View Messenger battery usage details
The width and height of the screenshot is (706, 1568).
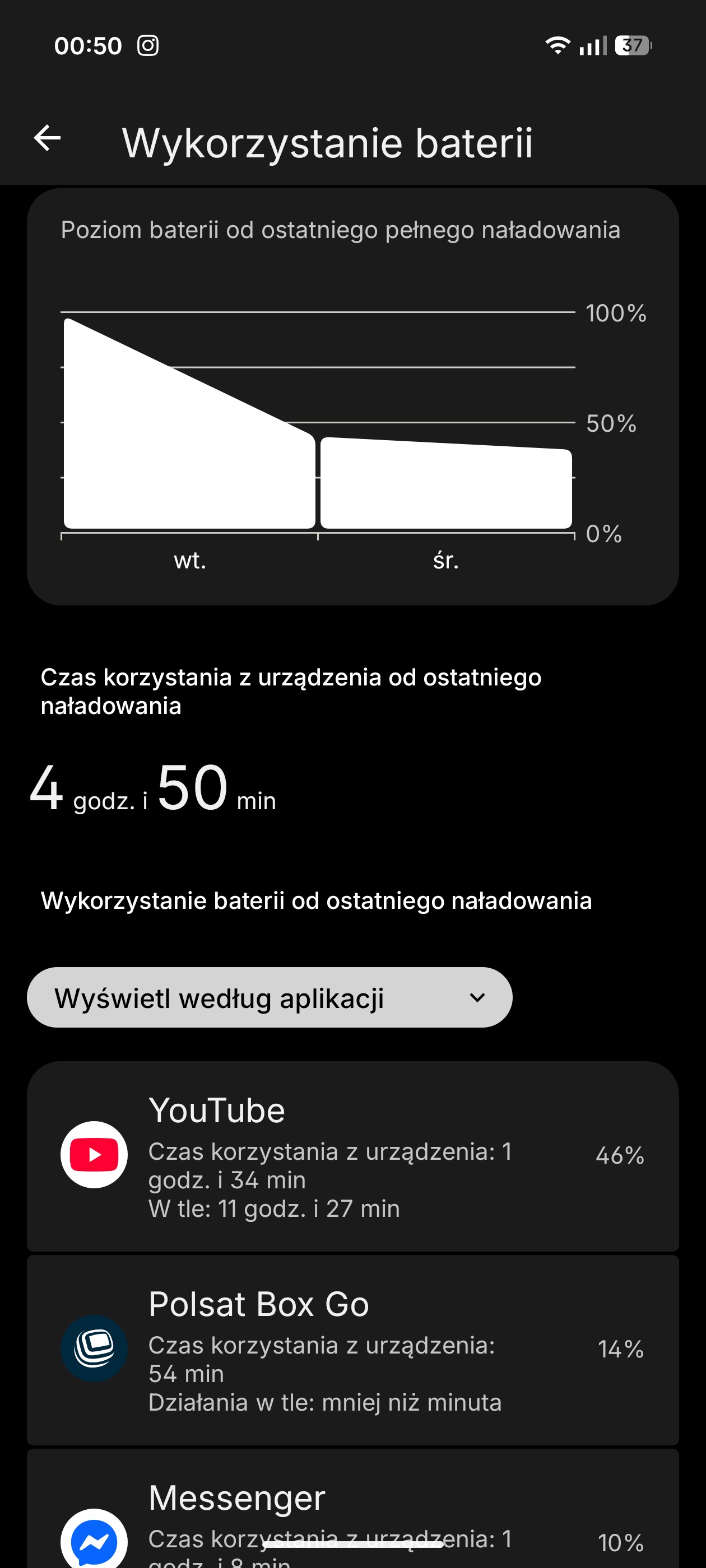(352, 1516)
